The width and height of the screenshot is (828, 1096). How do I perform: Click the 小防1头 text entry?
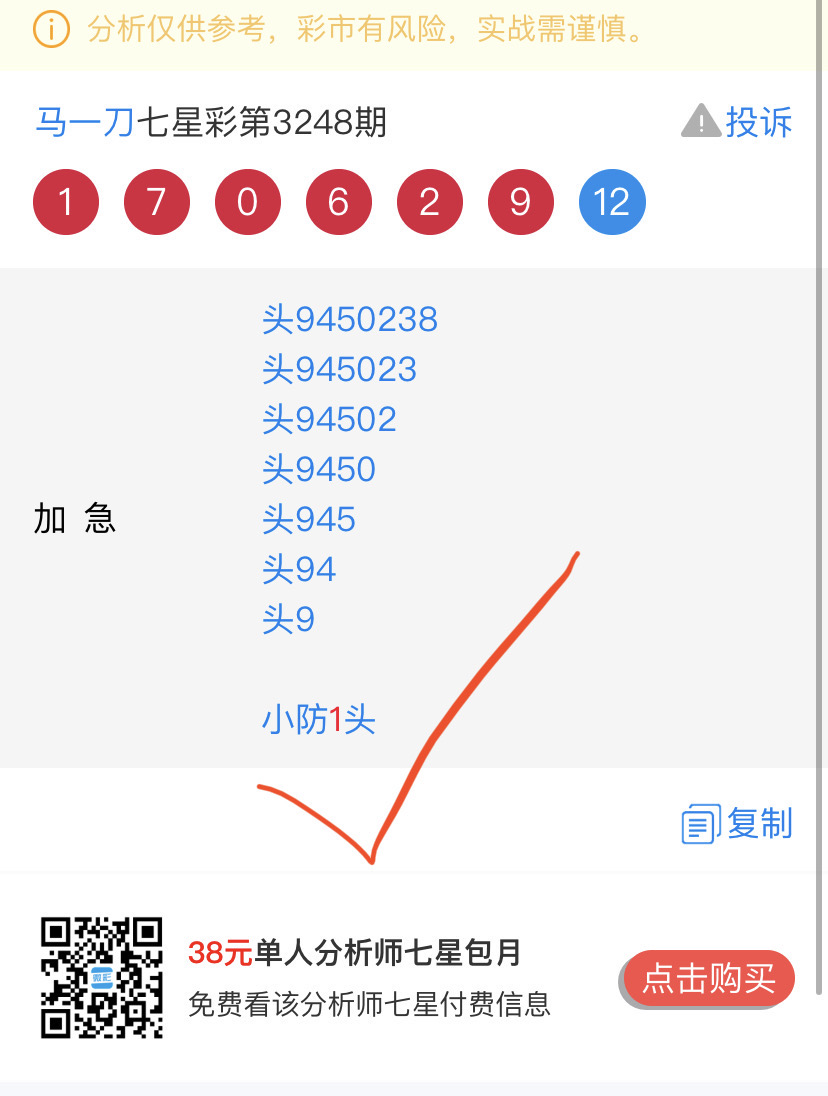pos(318,720)
